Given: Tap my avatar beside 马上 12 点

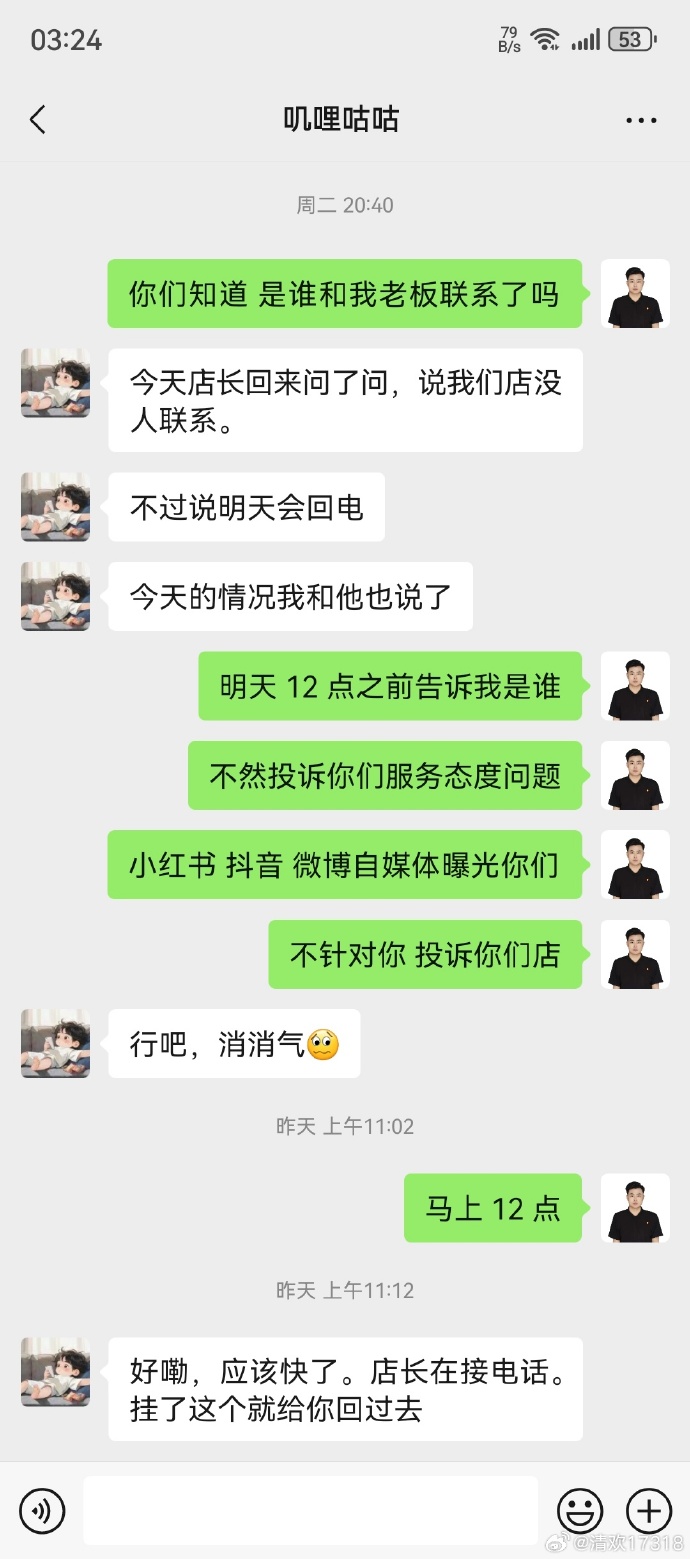Looking at the screenshot, I should tap(635, 1208).
